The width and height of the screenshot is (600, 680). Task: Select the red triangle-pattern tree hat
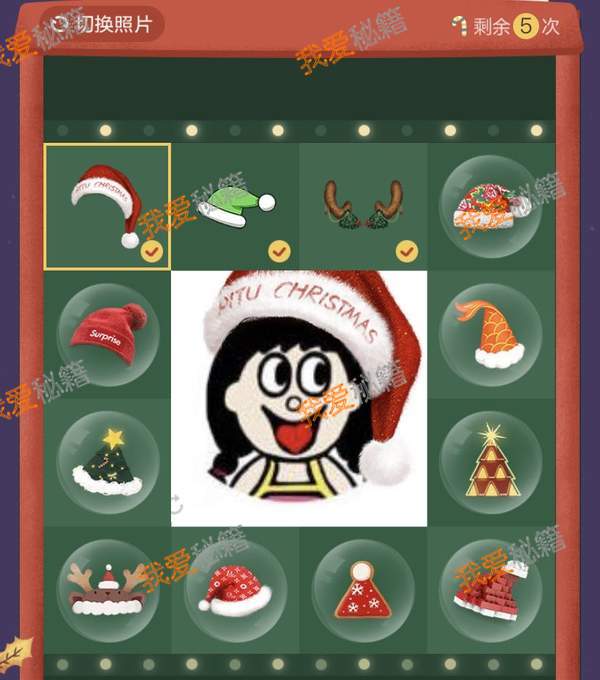(x=491, y=462)
